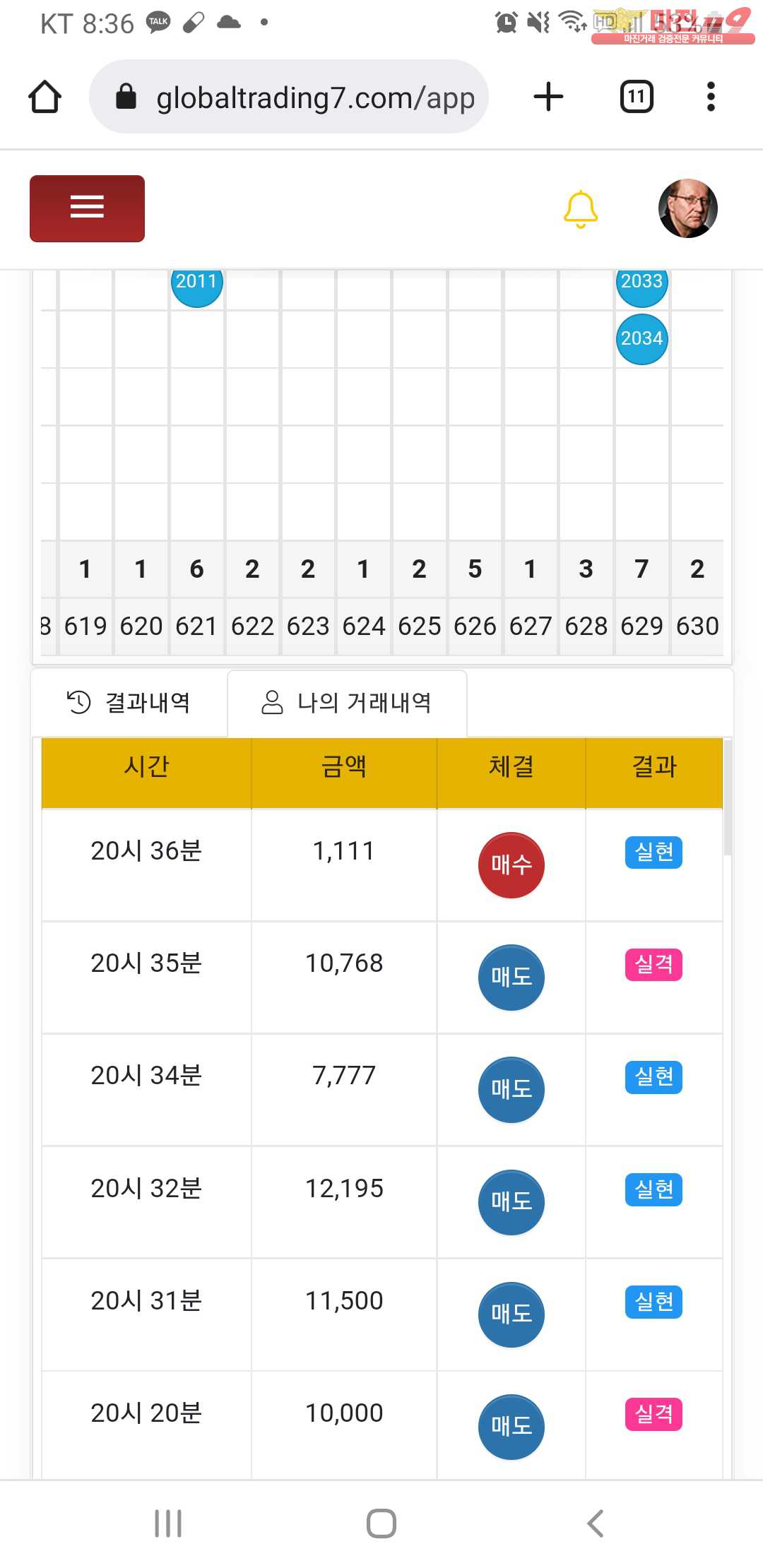Open the profile avatar picture
Image resolution: width=763 pixels, height=1568 pixels.
point(687,208)
